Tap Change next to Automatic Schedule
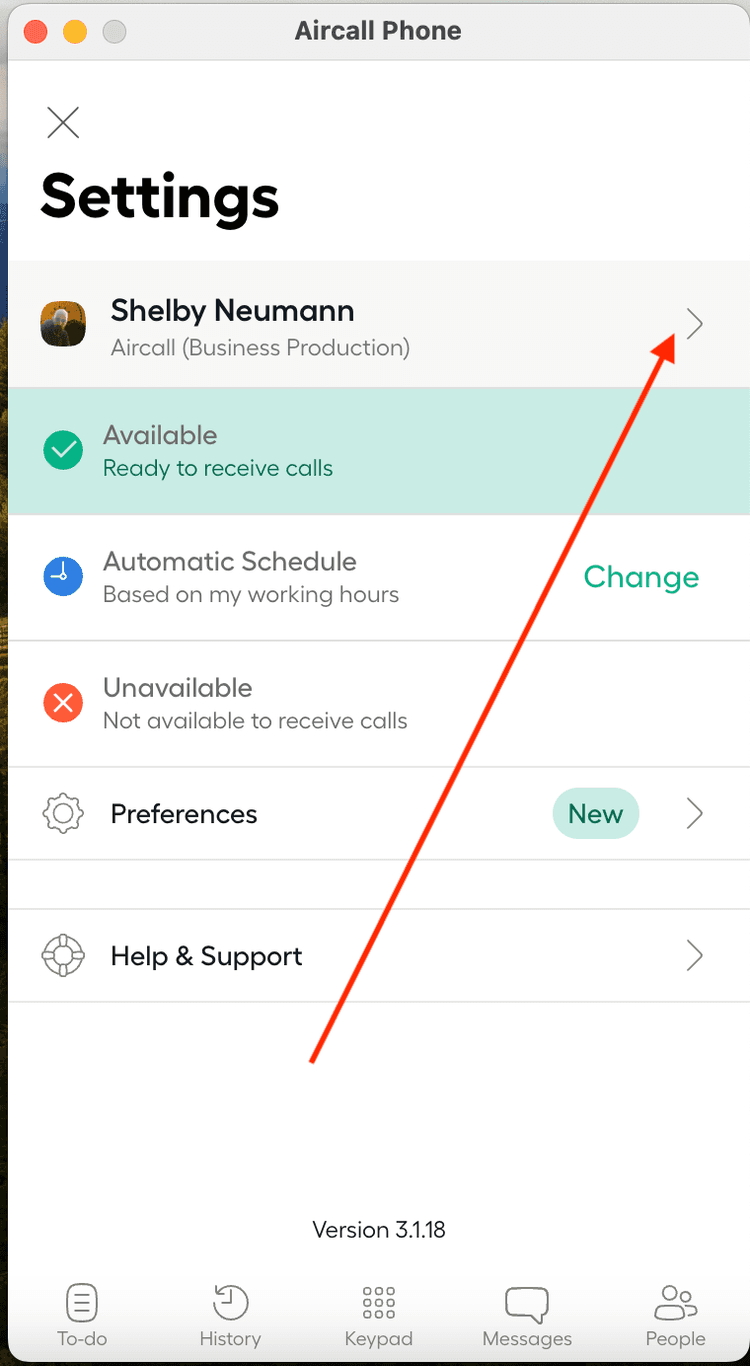Viewport: 750px width, 1366px height. tap(641, 577)
